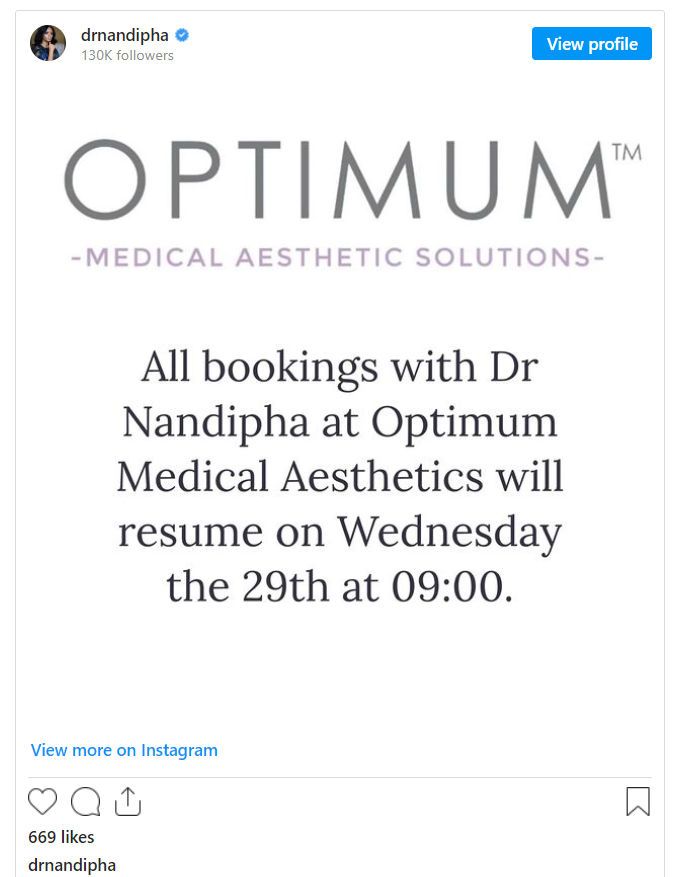Tap the View profile button
This screenshot has width=685, height=877.
point(591,44)
